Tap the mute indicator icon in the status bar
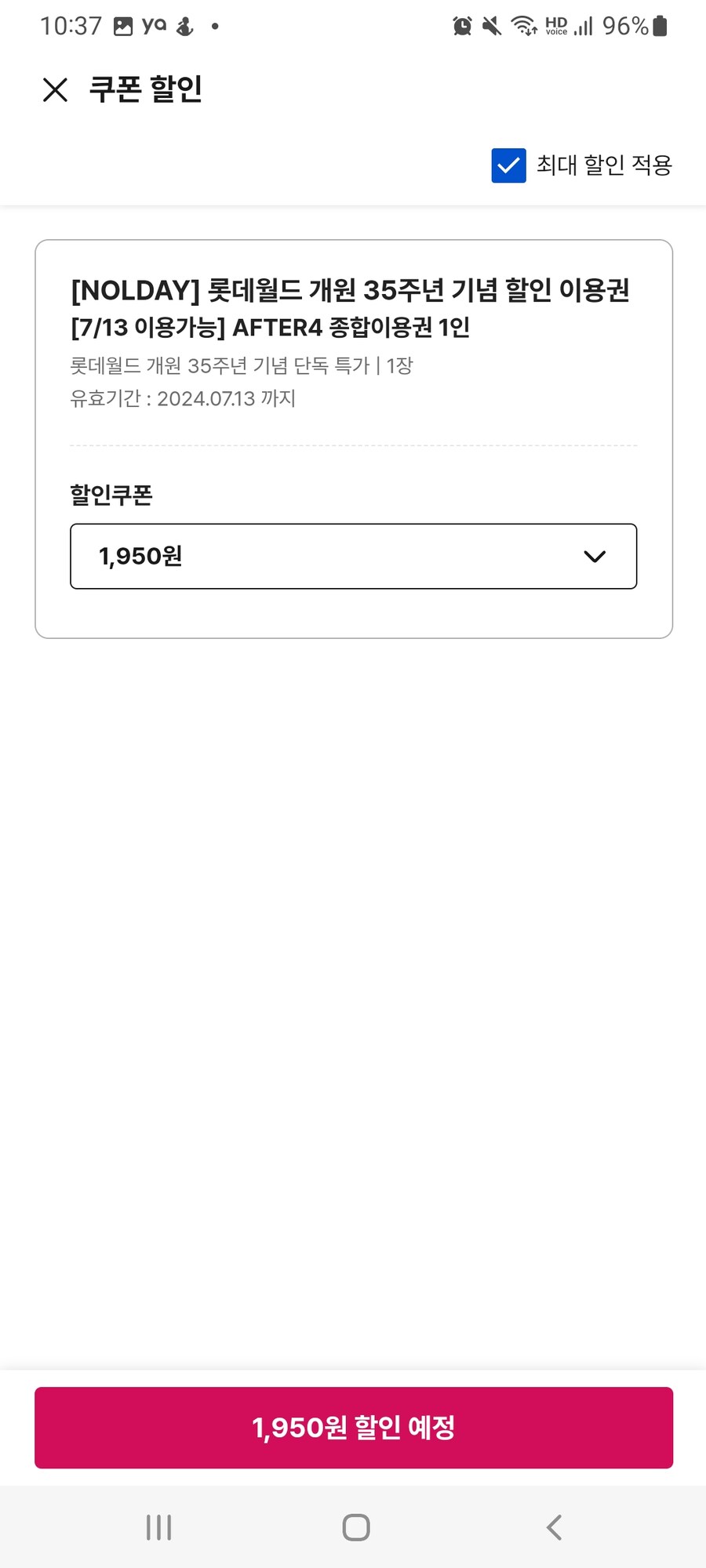This screenshot has width=706, height=1568. (x=490, y=26)
